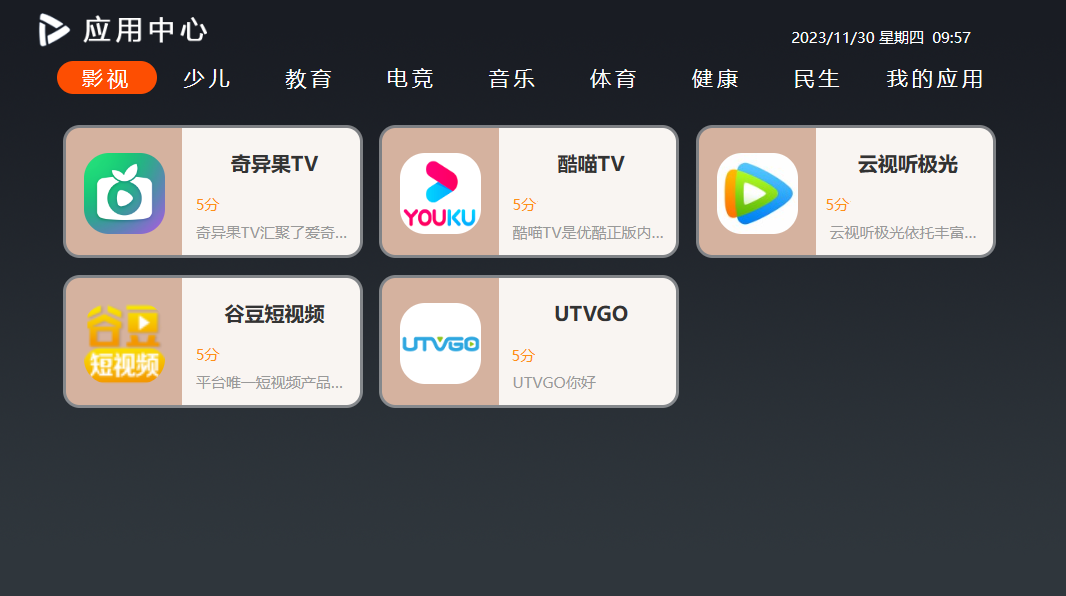1066x596 pixels.
Task: View the 民生 category tab
Action: 816,78
